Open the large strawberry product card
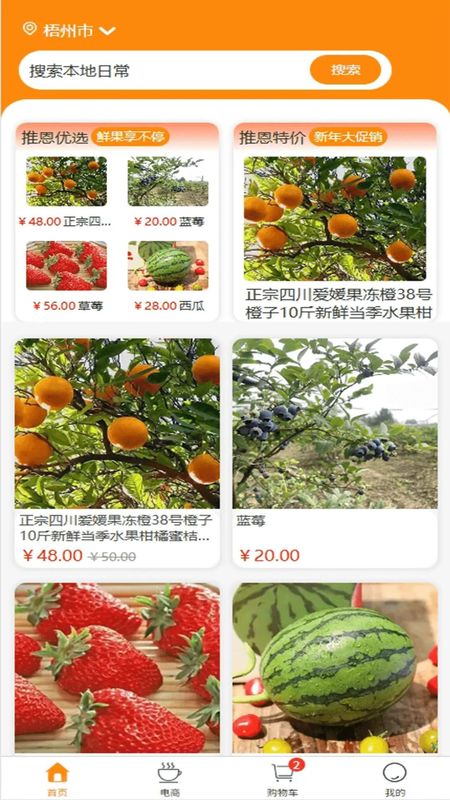 (x=117, y=668)
